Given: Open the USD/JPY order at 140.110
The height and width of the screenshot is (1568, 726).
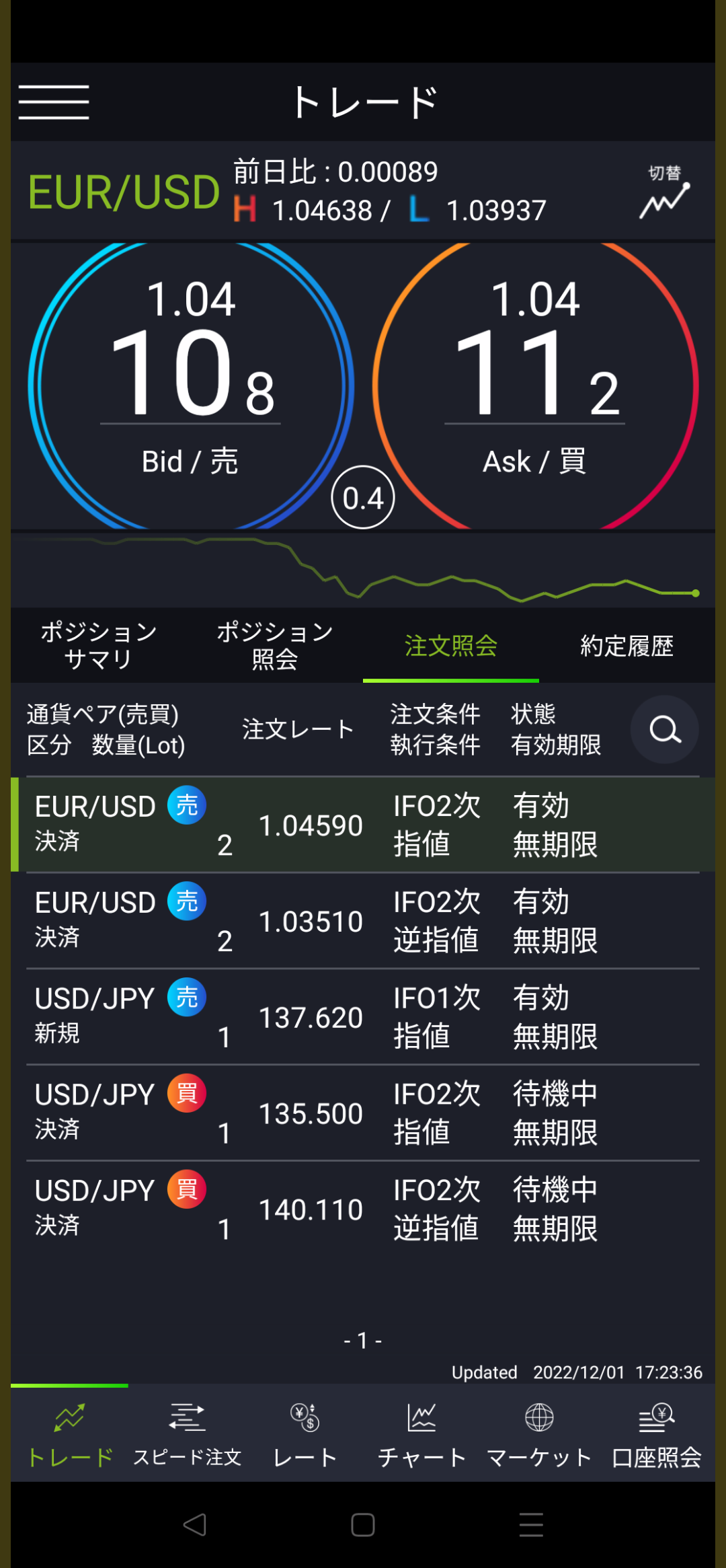Looking at the screenshot, I should [x=363, y=1209].
